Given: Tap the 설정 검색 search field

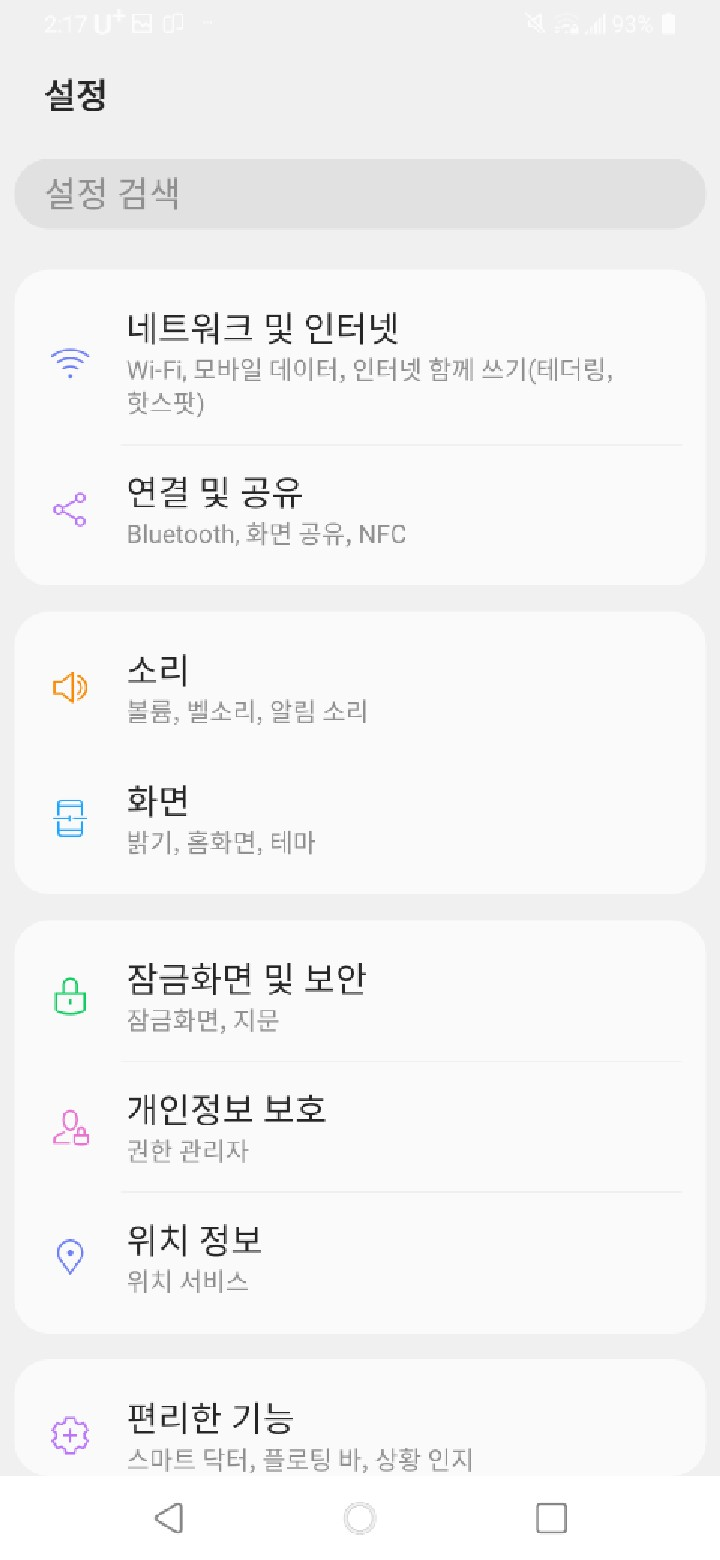Looking at the screenshot, I should coord(360,194).
